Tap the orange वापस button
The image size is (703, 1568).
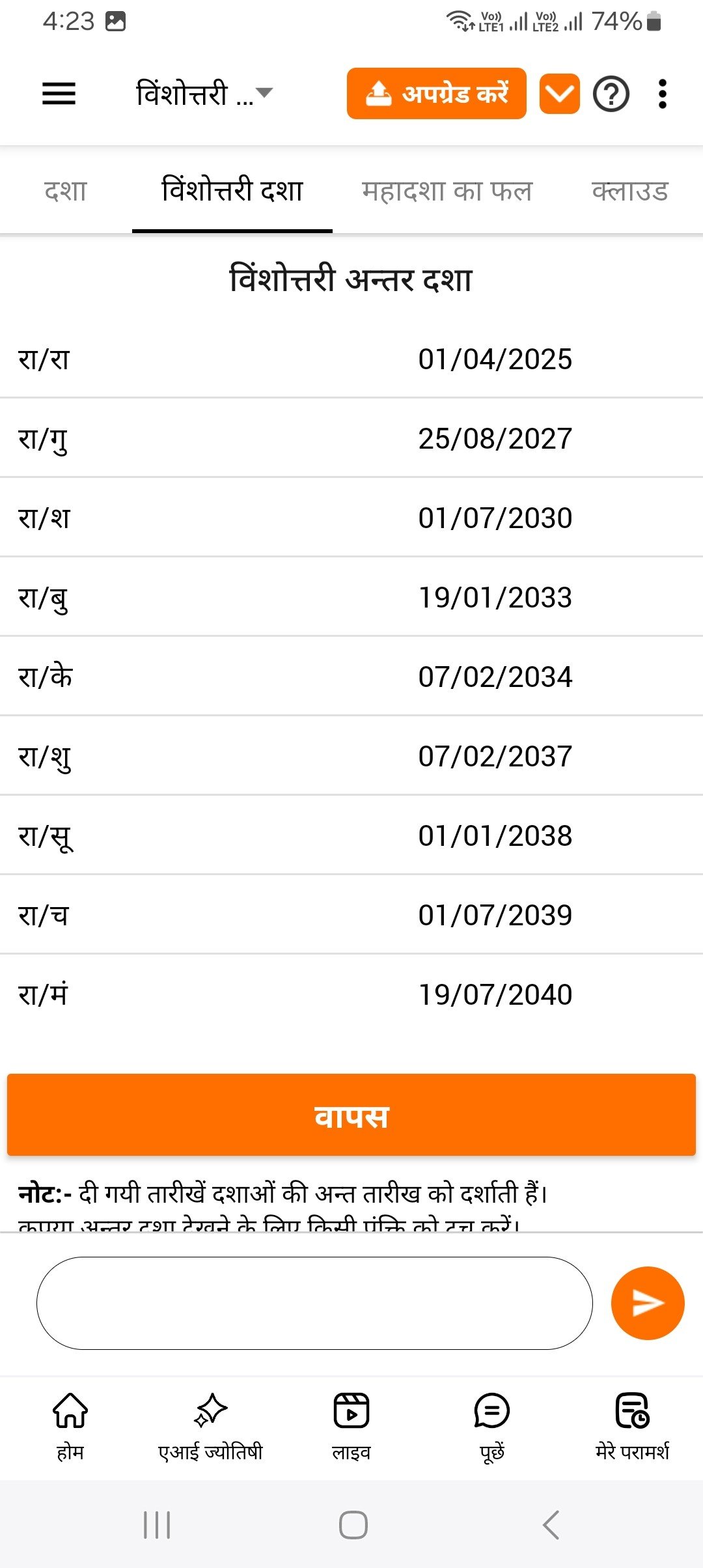tap(351, 1115)
